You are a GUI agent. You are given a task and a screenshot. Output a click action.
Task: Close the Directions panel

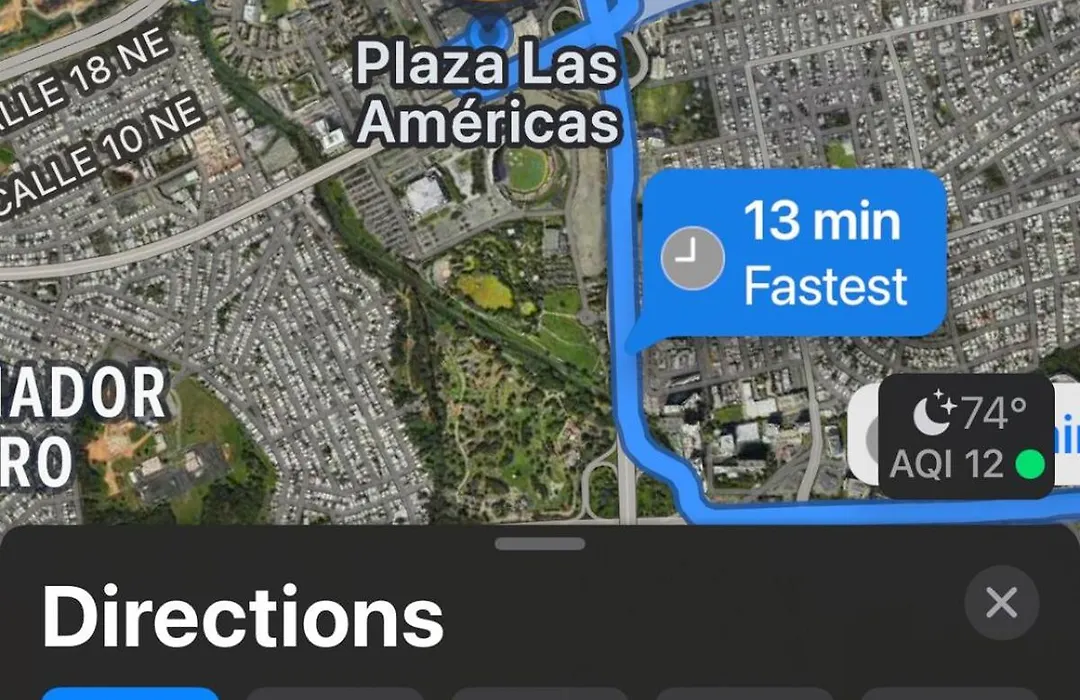(x=1001, y=603)
